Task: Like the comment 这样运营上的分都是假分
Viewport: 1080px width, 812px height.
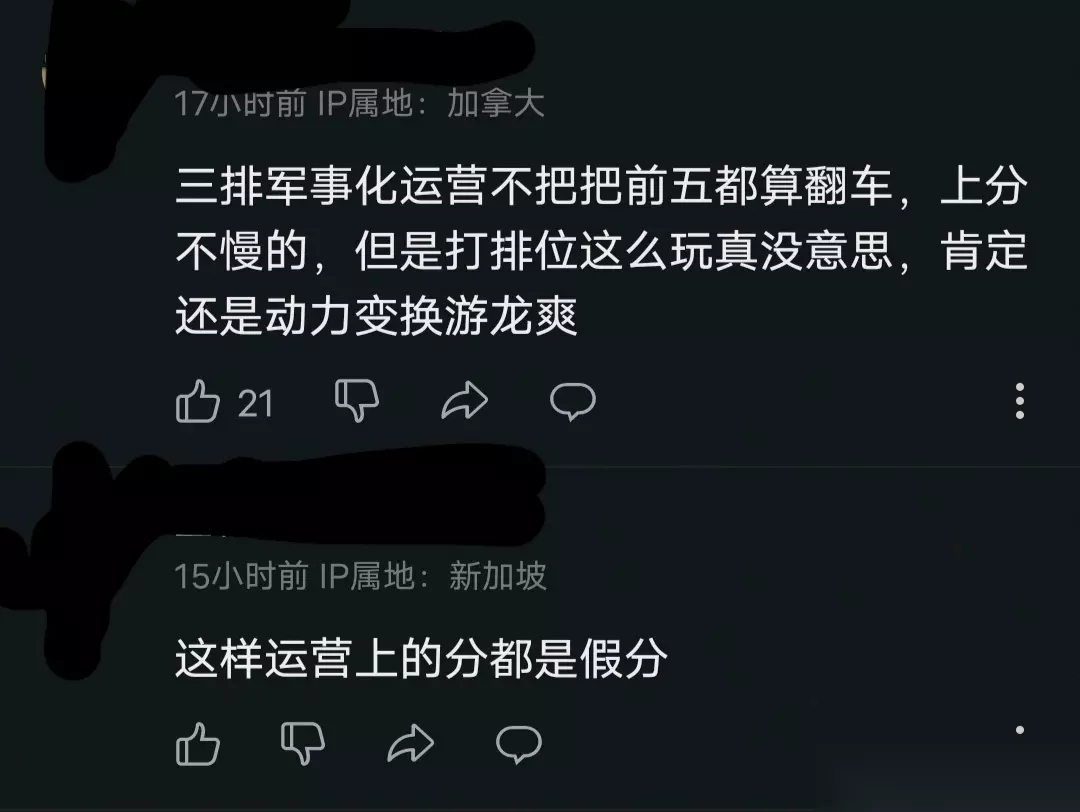Action: pyautogui.click(x=198, y=744)
